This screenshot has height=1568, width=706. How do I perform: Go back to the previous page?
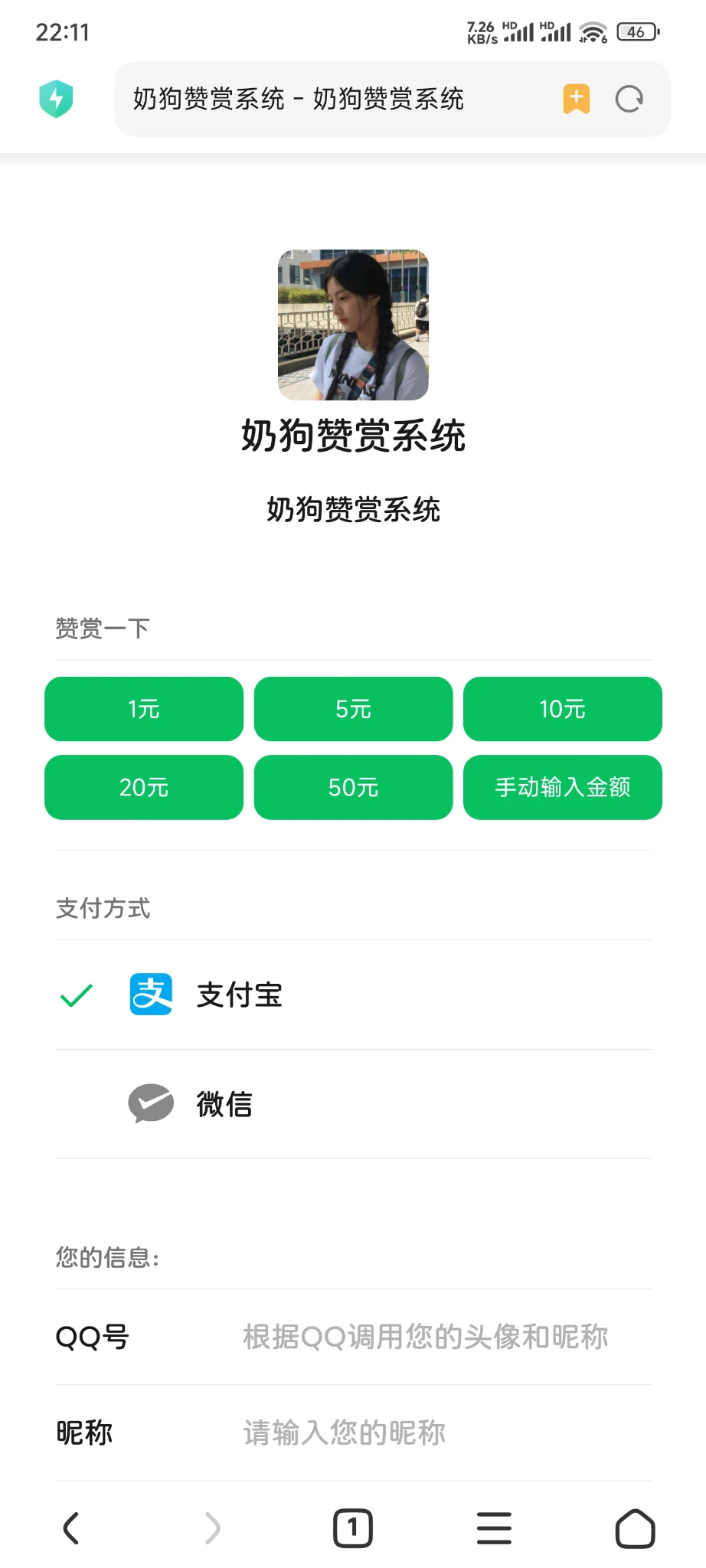tap(70, 1528)
